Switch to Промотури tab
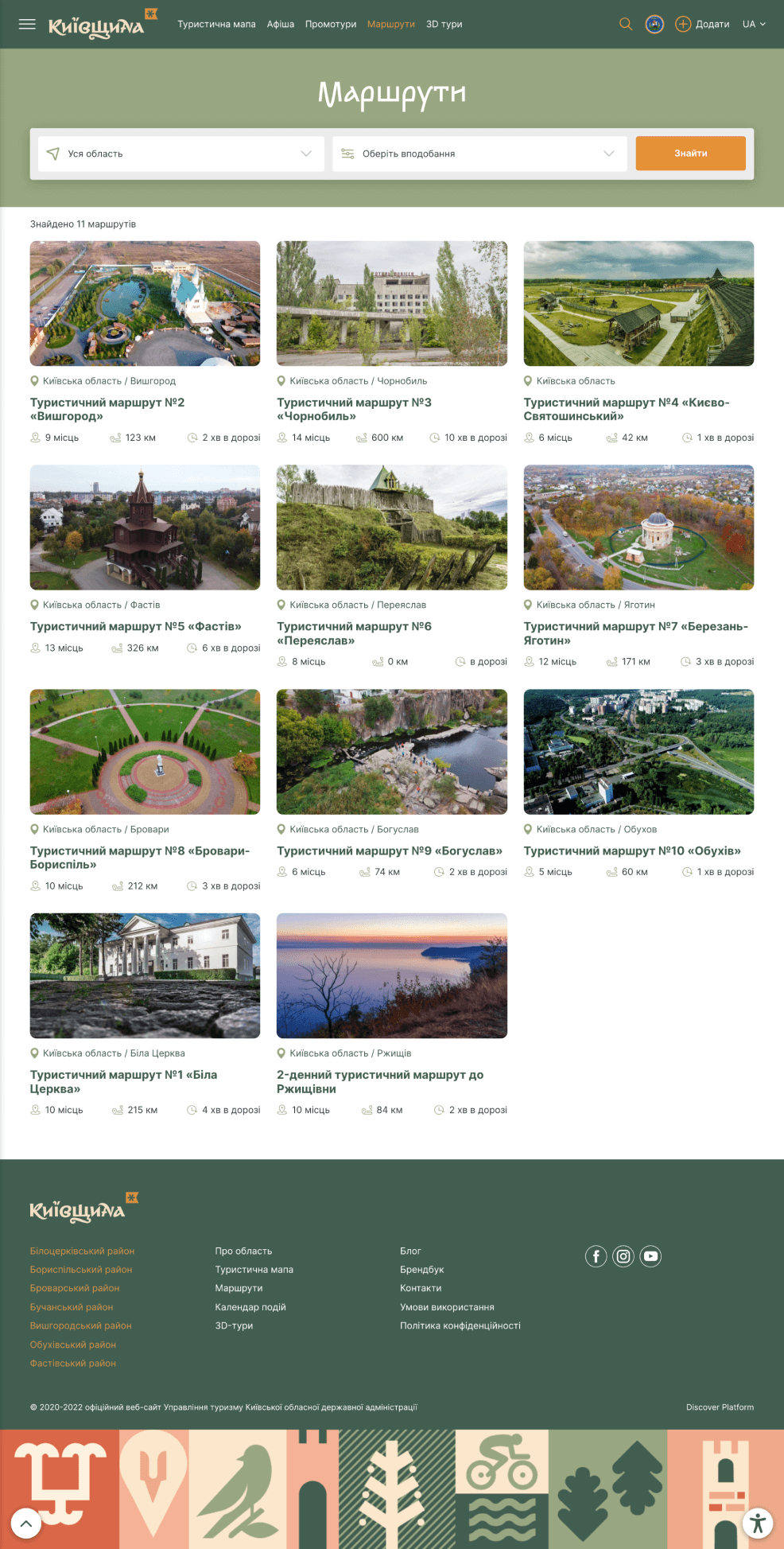 (330, 24)
